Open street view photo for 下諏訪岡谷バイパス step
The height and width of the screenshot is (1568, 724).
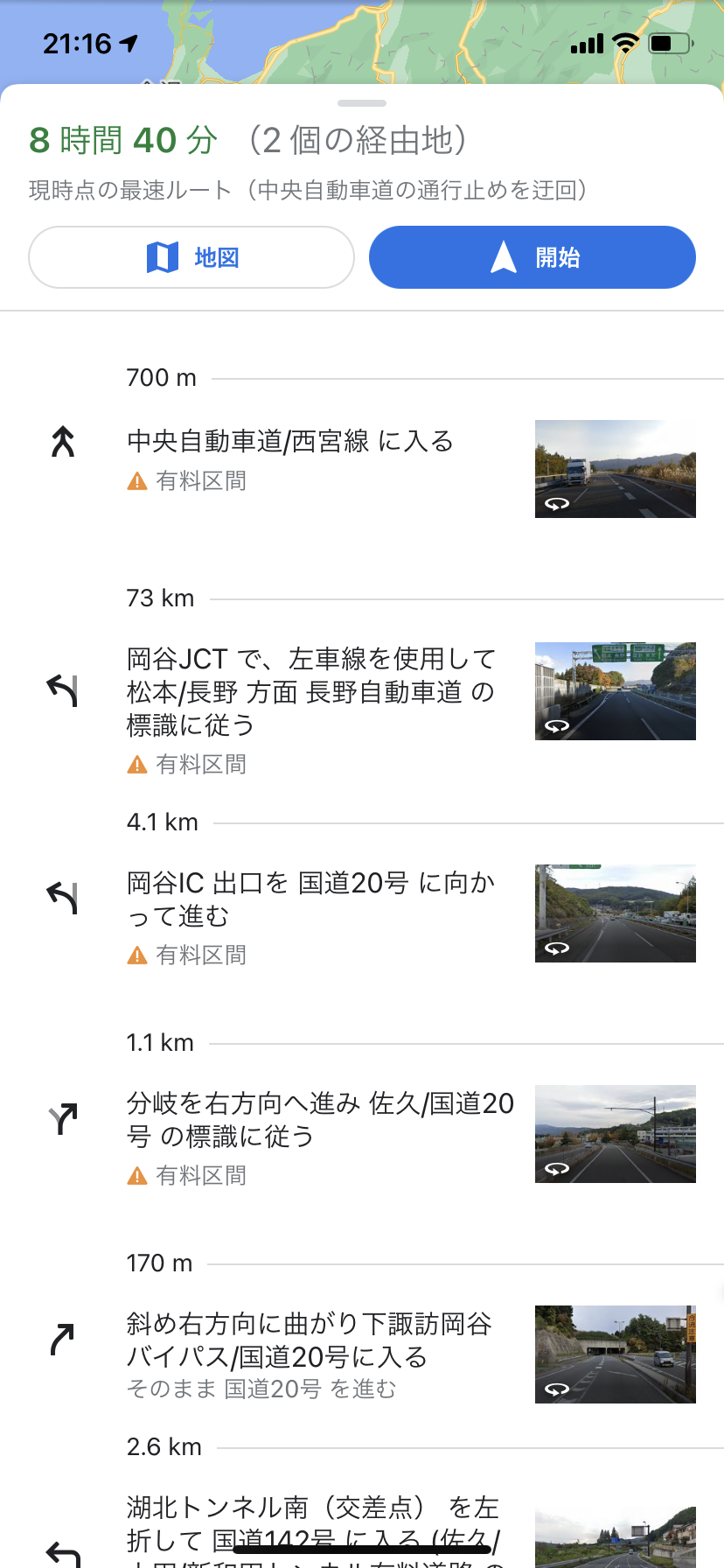click(x=615, y=1354)
